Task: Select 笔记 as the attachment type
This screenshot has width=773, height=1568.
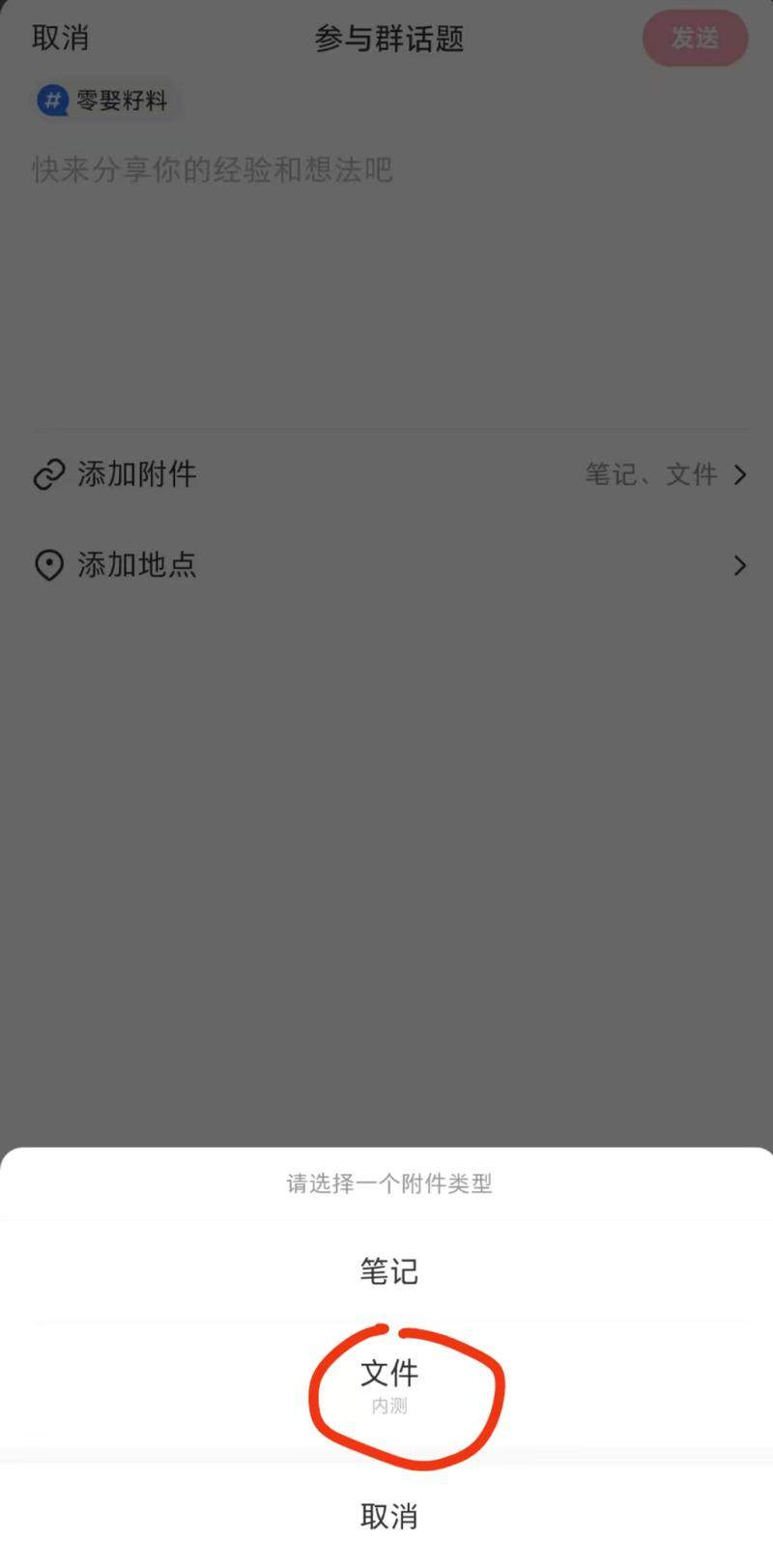Action: pos(388,1270)
